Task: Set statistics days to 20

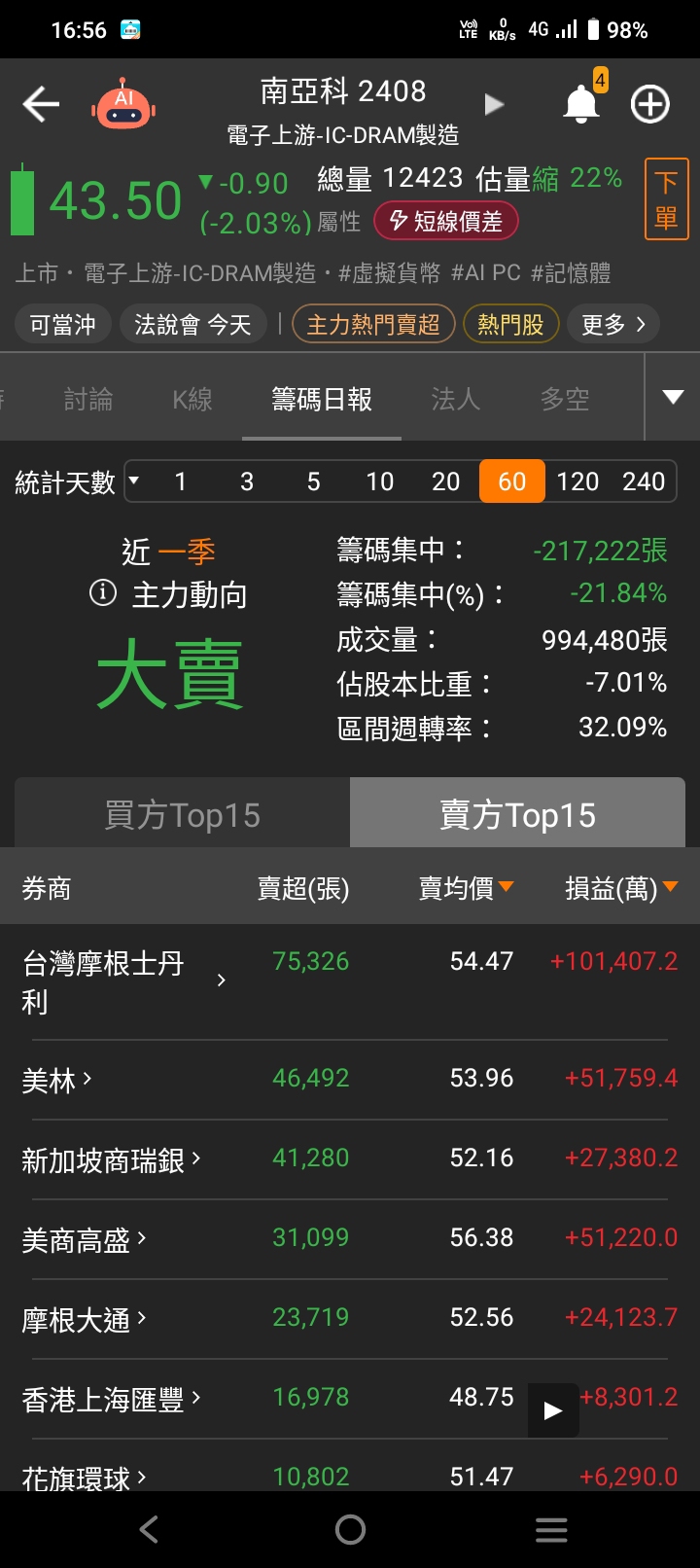Action: click(x=445, y=481)
